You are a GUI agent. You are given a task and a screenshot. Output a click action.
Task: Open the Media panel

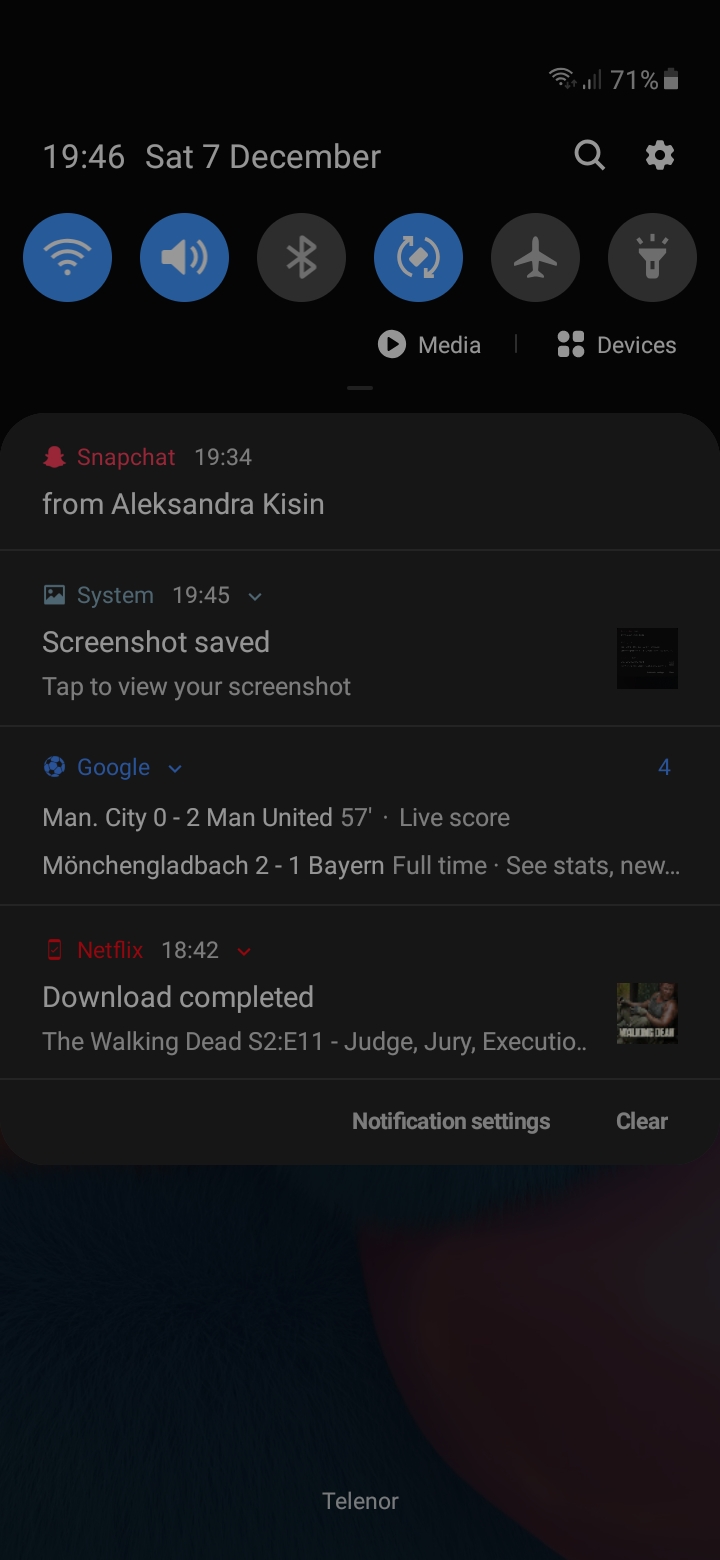tap(430, 345)
